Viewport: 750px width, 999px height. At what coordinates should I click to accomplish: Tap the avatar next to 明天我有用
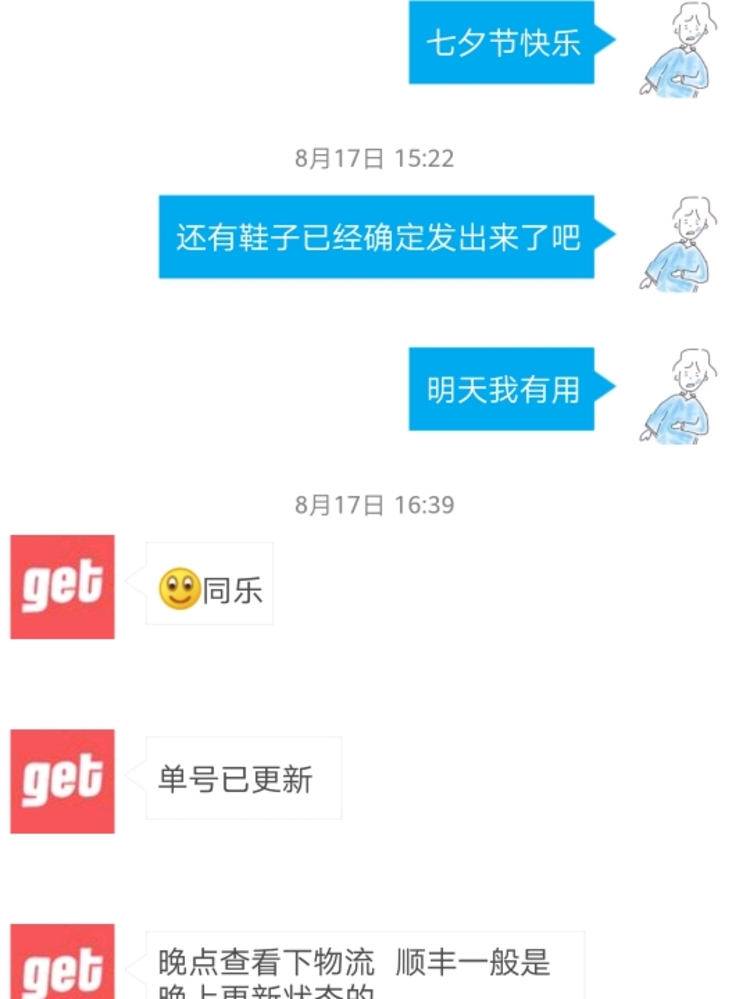point(678,394)
